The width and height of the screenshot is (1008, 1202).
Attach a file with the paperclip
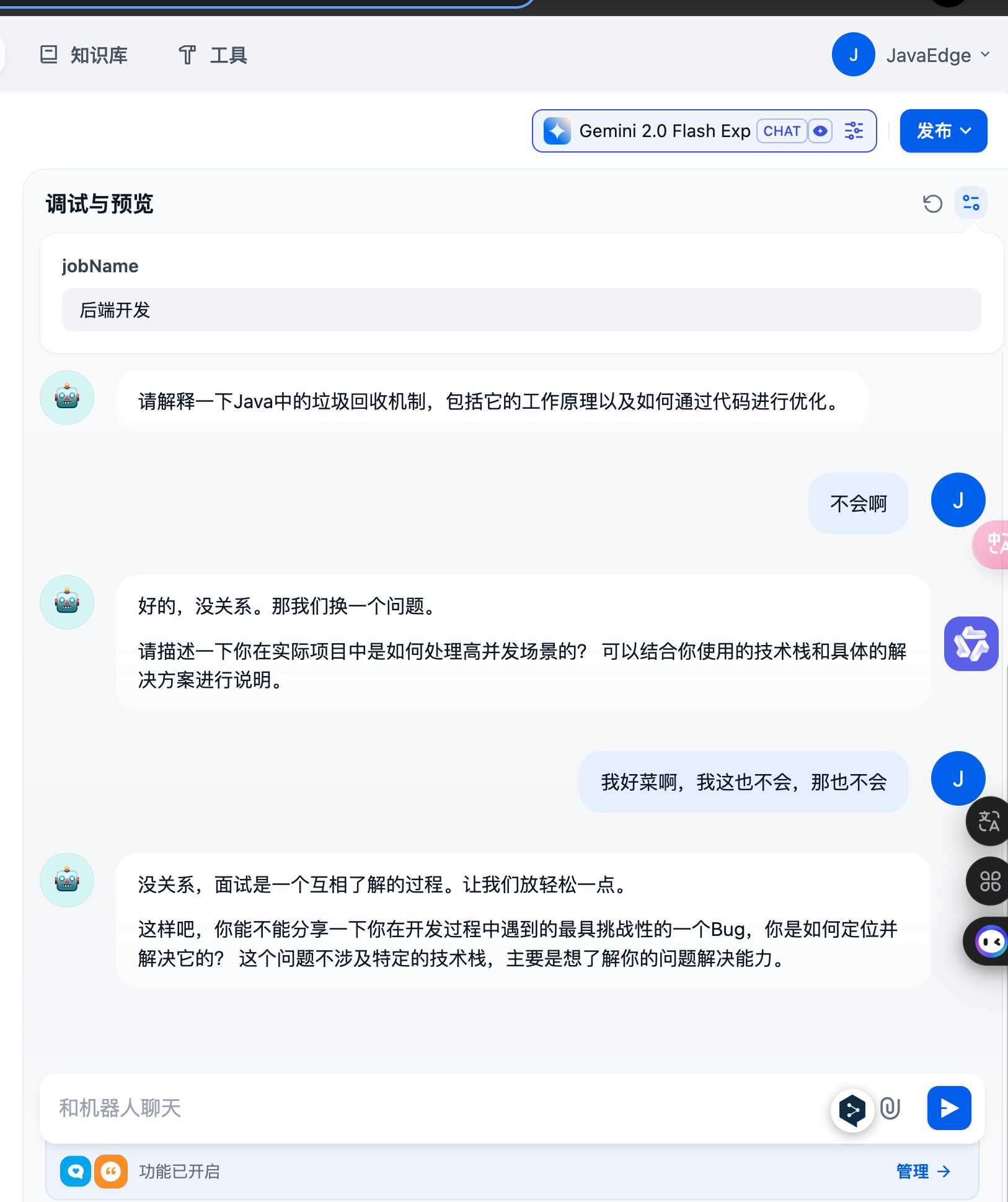tap(890, 1108)
